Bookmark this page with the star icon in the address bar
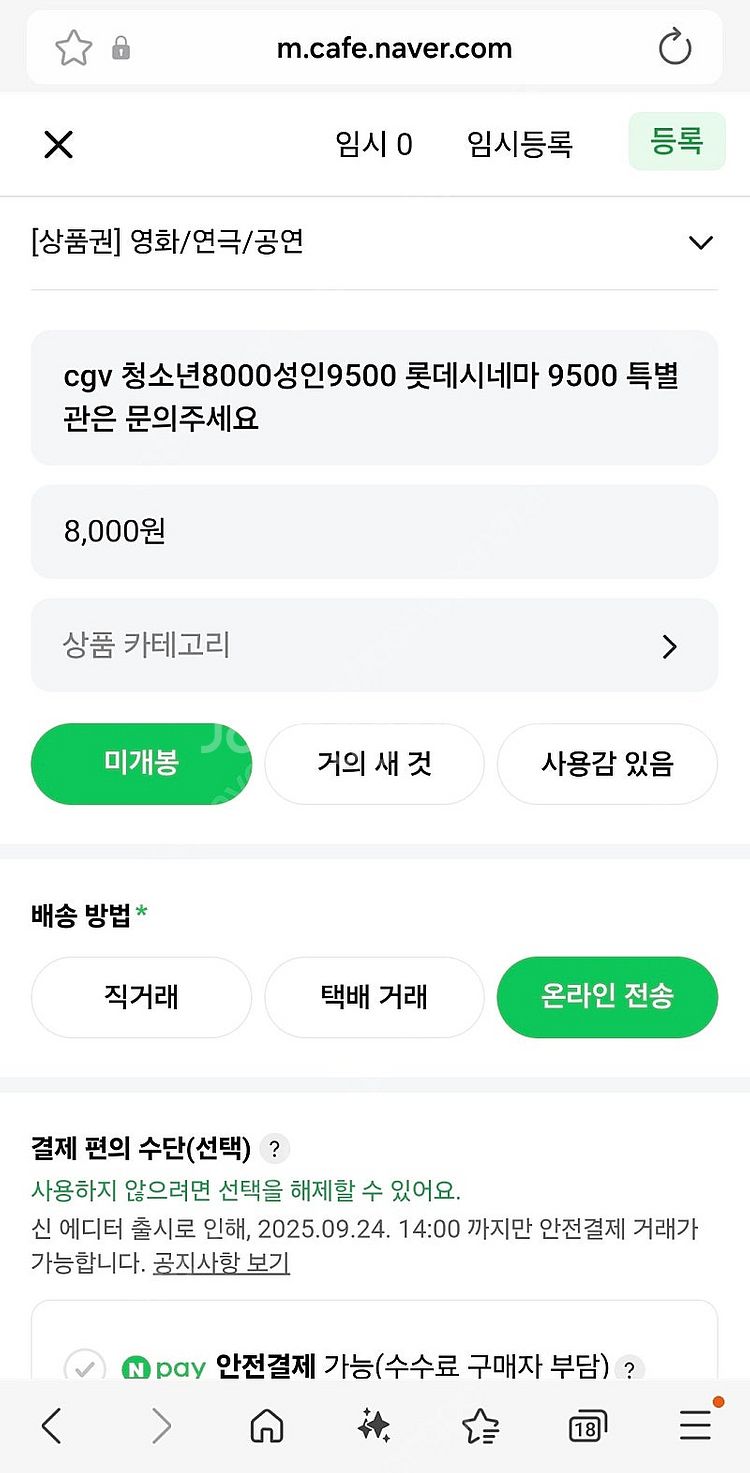This screenshot has width=750, height=1473. tap(73, 48)
